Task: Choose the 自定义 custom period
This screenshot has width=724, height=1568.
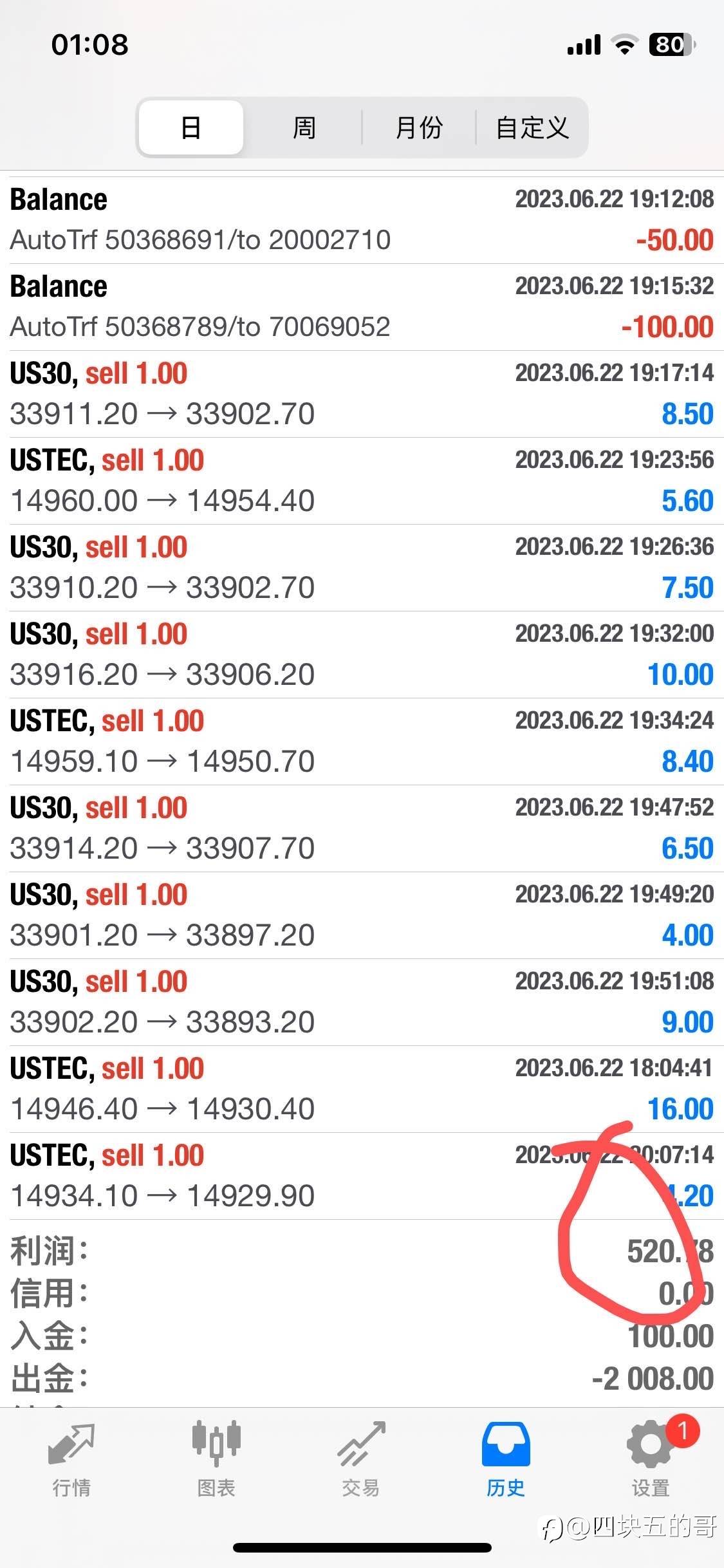Action: click(532, 127)
